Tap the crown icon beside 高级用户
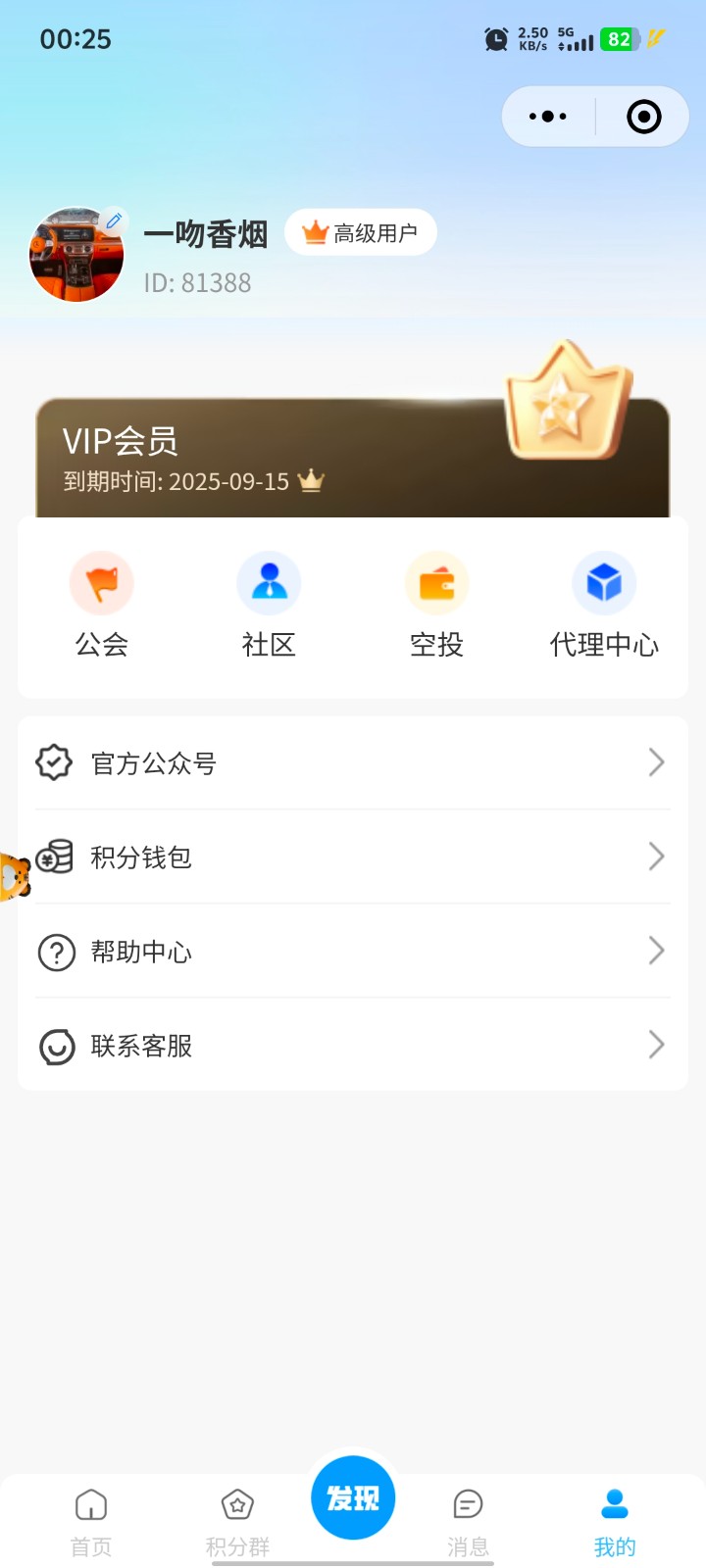 tap(316, 232)
